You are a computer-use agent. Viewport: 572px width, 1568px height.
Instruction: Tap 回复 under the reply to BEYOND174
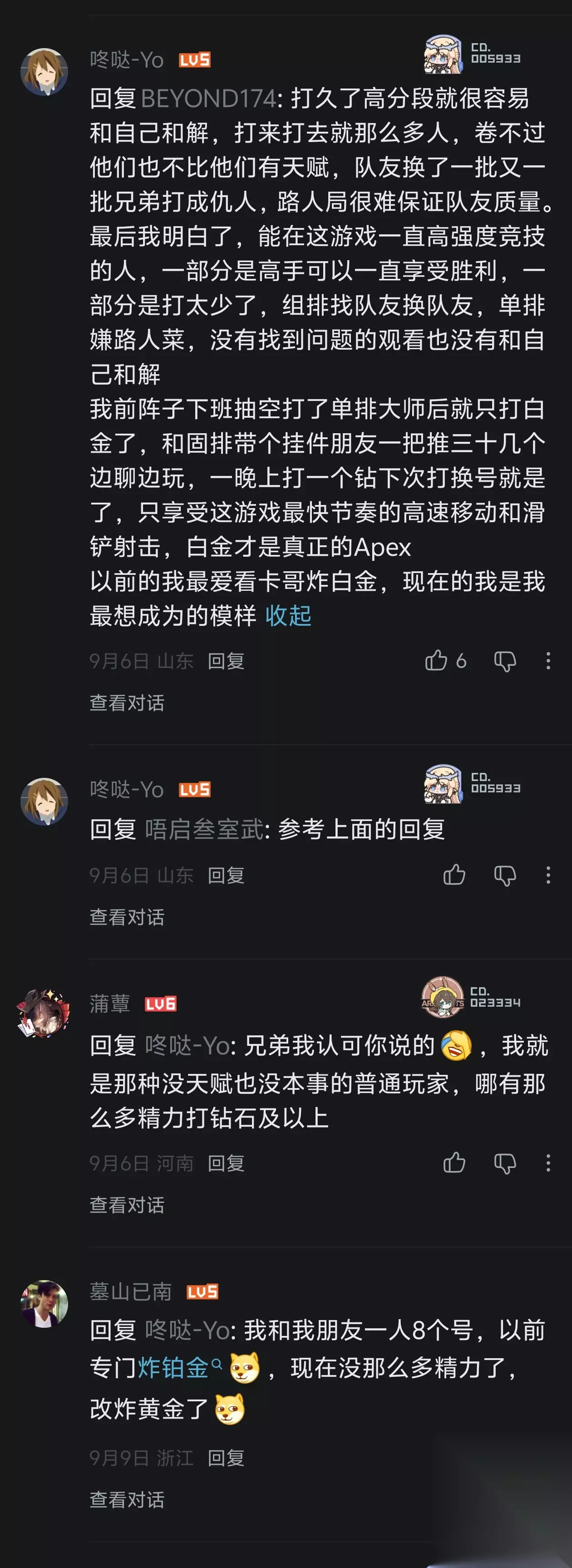(x=227, y=661)
